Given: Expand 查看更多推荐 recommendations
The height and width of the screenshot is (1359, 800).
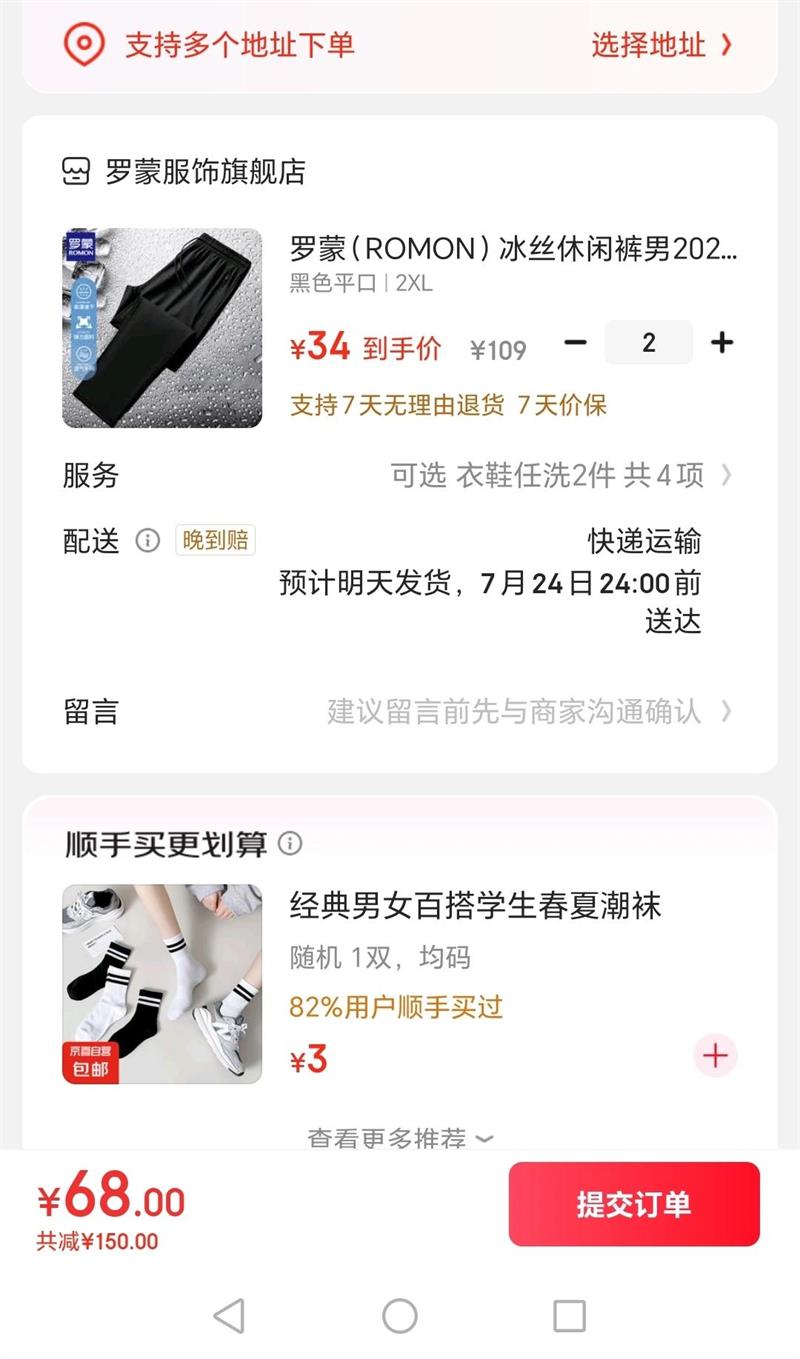Looking at the screenshot, I should tap(400, 1138).
